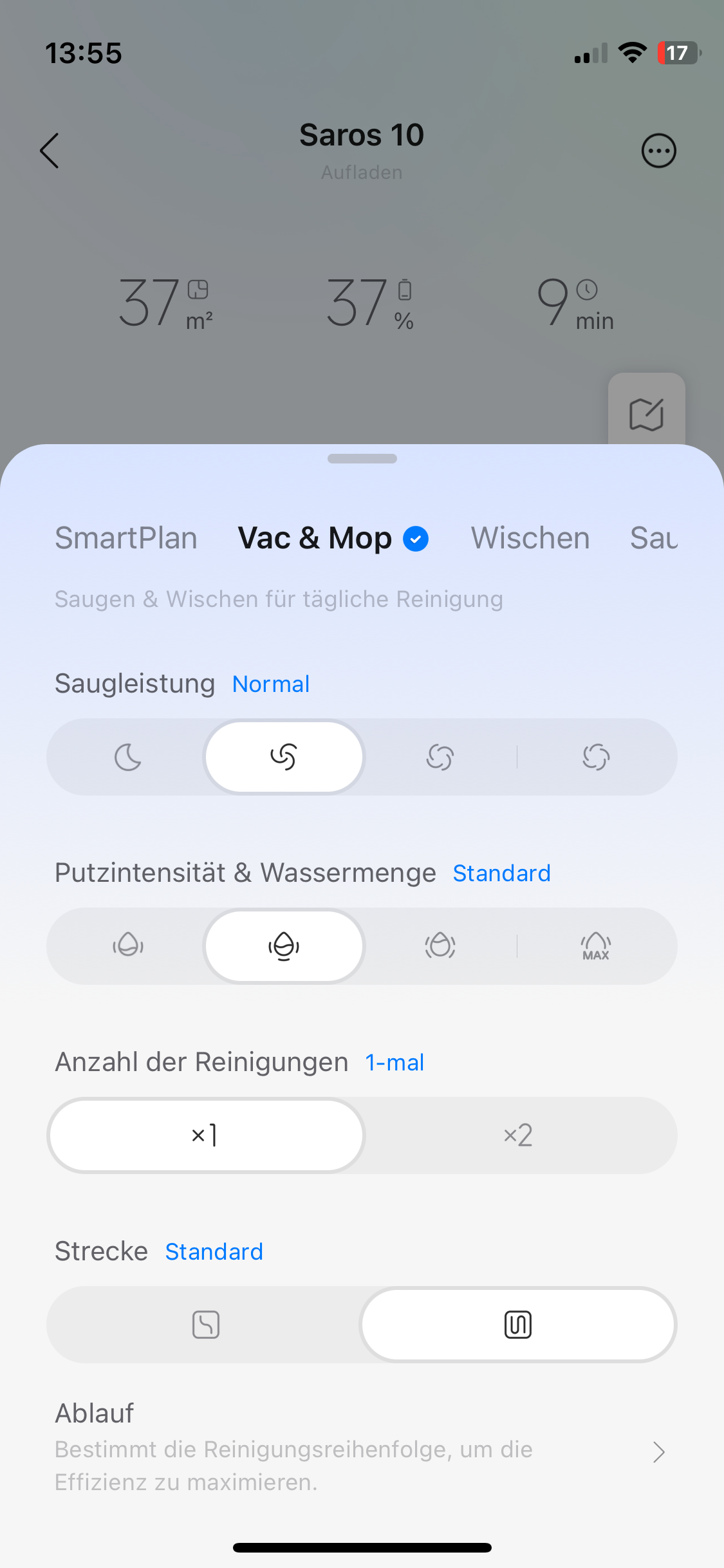
Task: Set cleaning count to ×2
Action: pos(518,1135)
